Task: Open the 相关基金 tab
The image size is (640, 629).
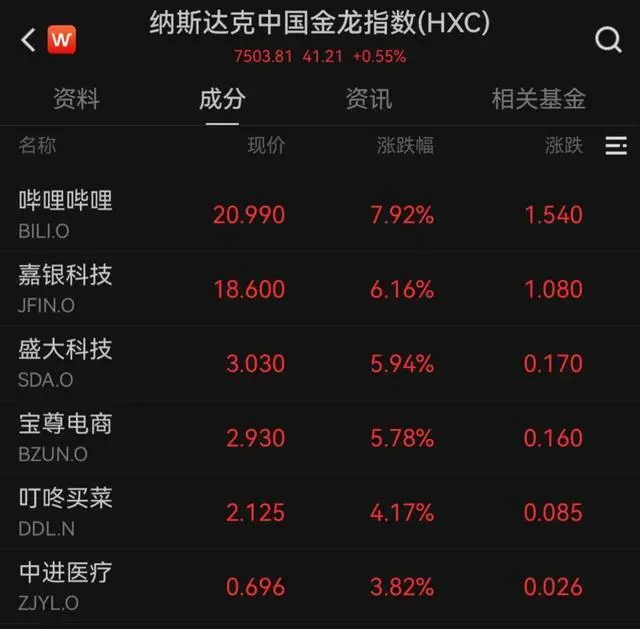Action: coord(538,99)
